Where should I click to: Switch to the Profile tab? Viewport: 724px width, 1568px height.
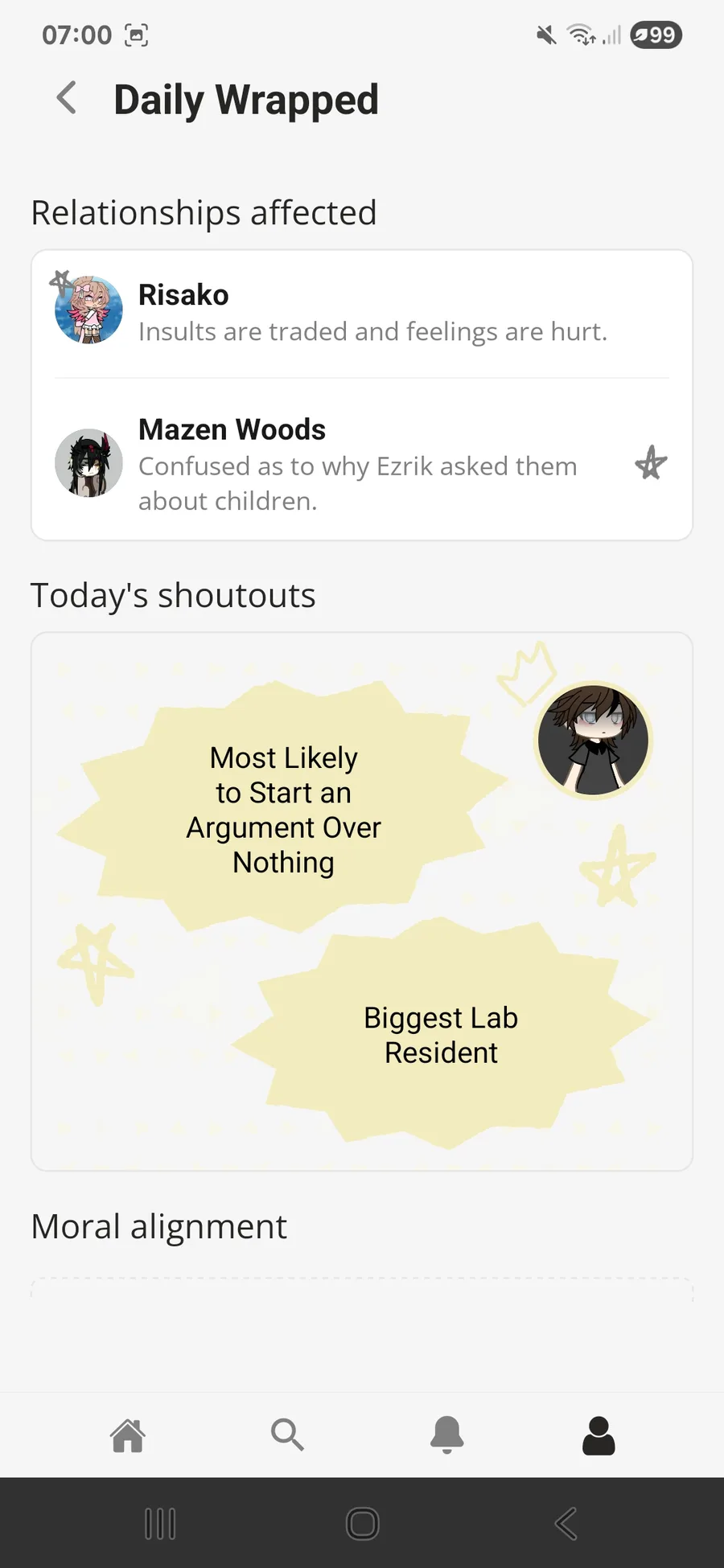click(x=599, y=1435)
